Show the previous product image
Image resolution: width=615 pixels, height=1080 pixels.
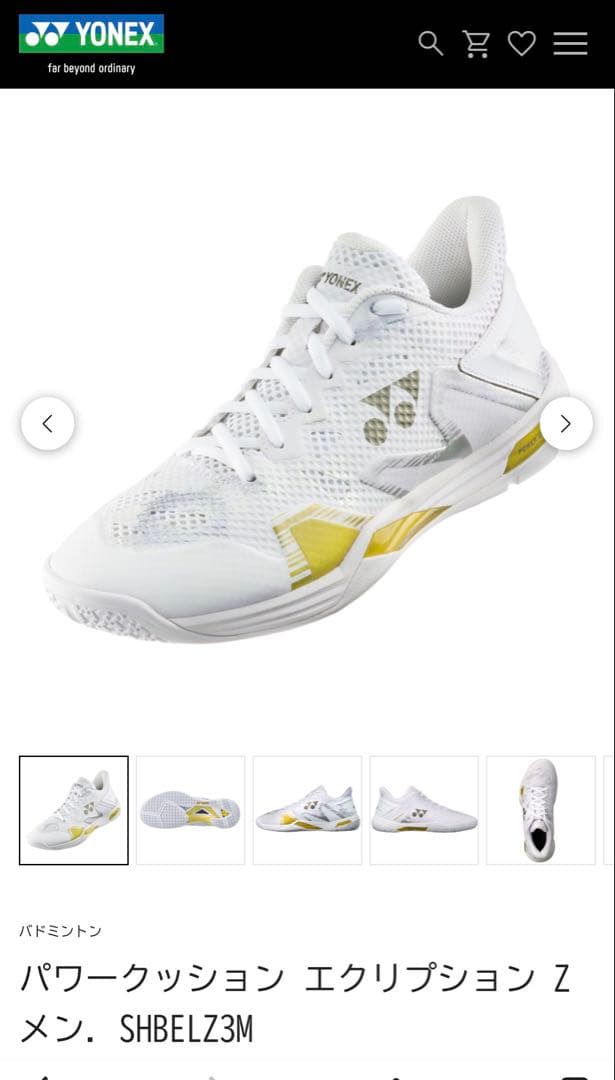[48, 423]
